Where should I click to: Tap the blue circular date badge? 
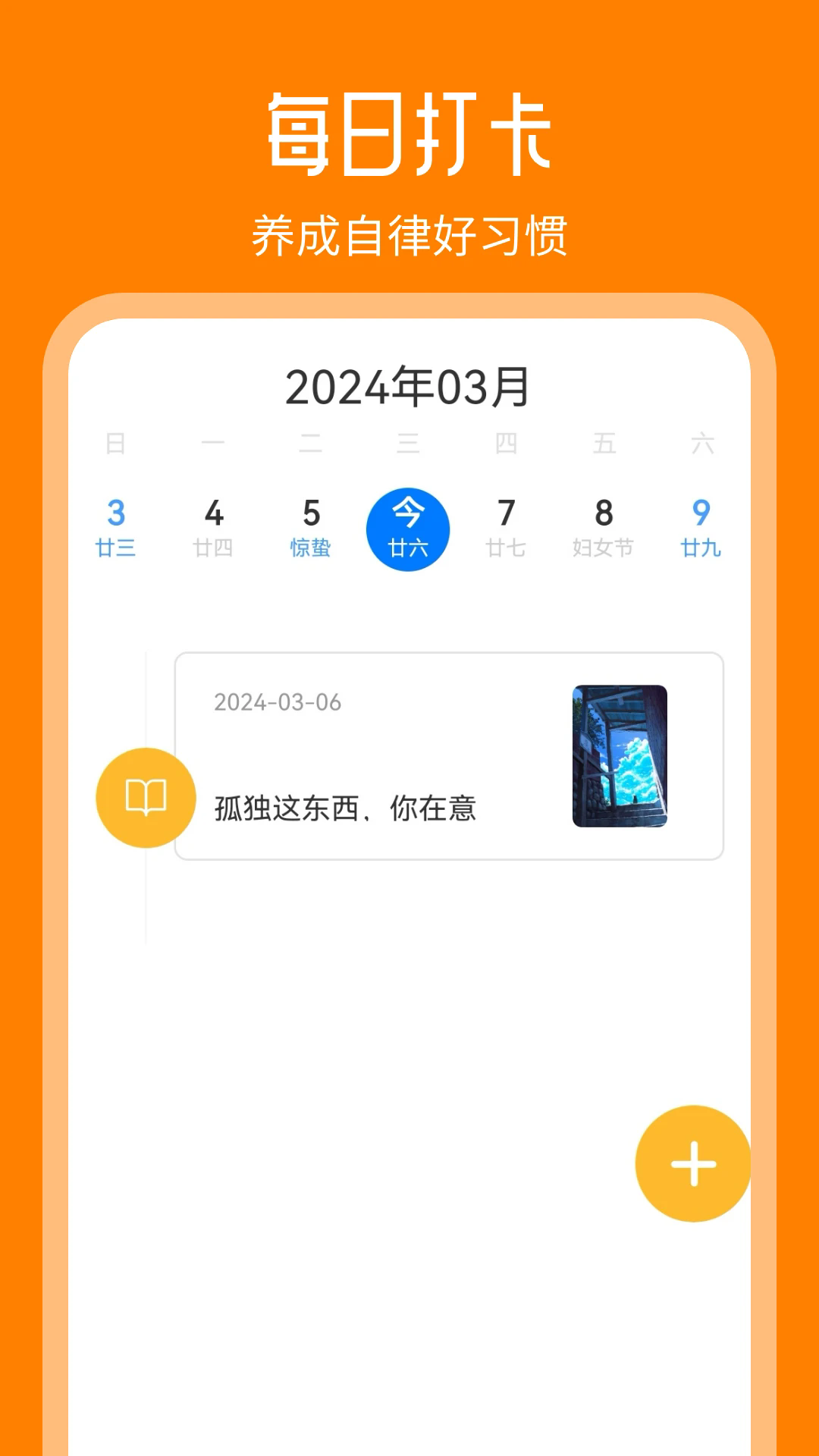click(409, 529)
